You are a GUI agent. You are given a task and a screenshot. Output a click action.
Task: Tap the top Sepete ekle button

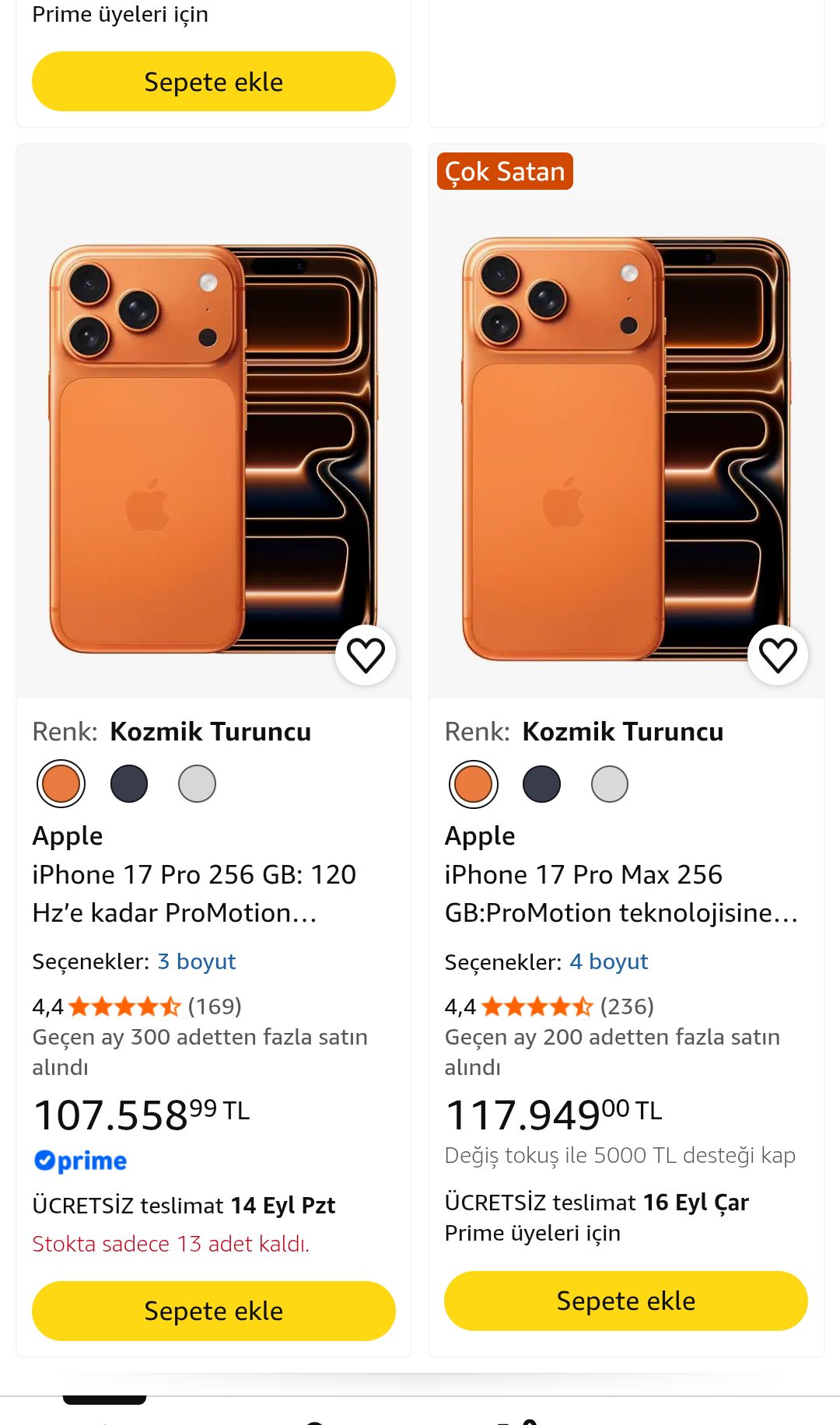tap(214, 82)
